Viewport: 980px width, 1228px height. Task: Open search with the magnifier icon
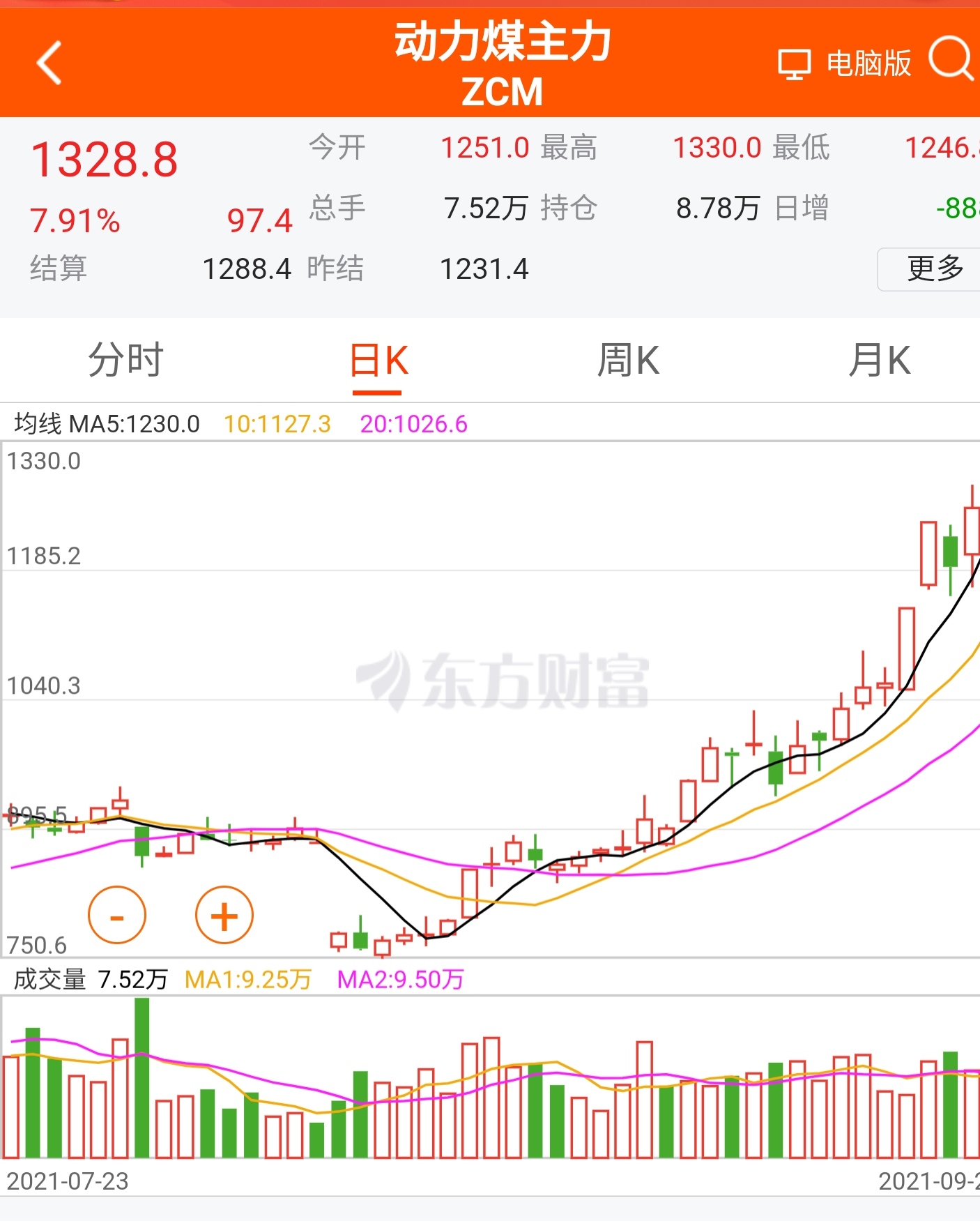951,60
